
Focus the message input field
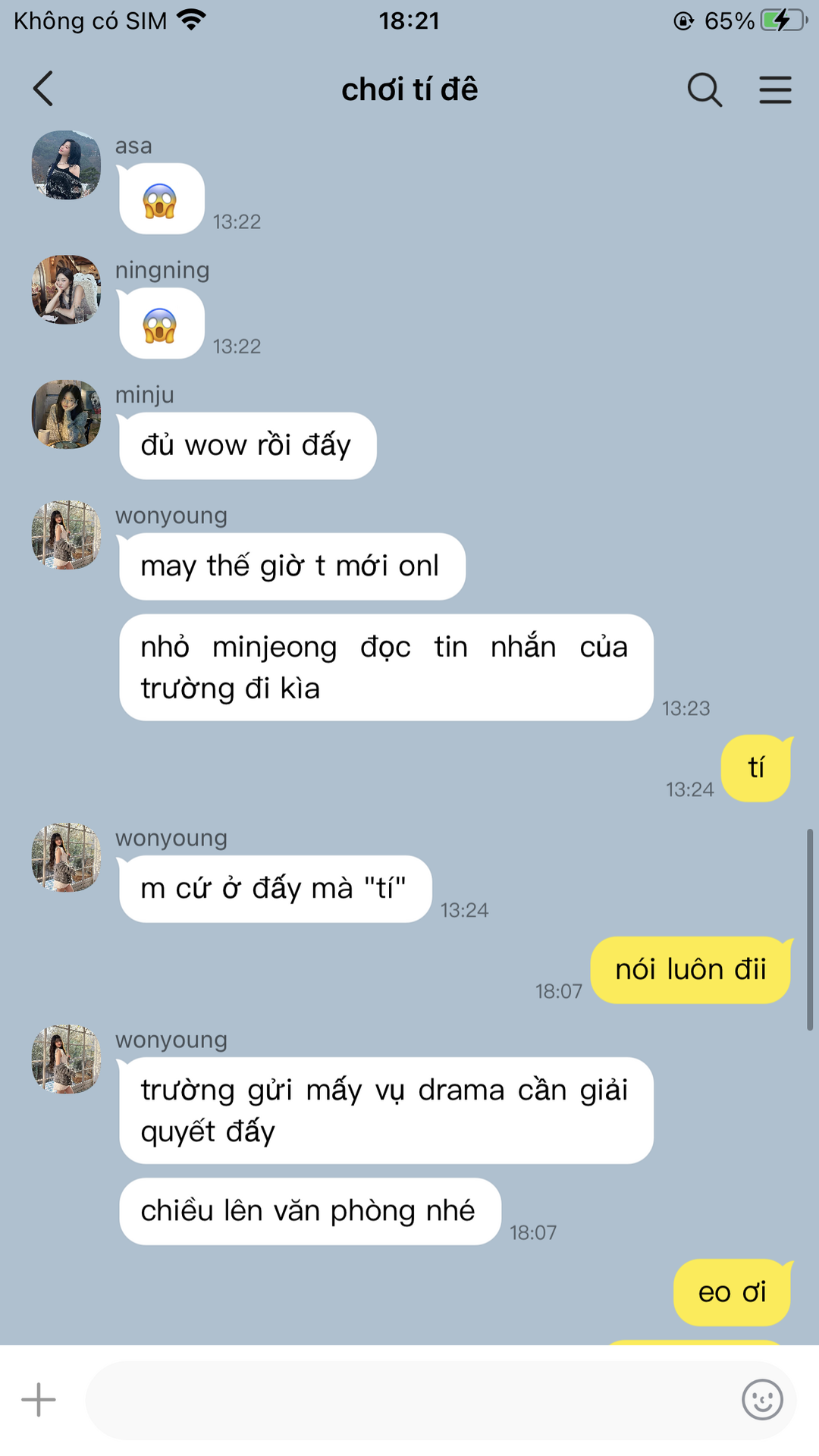point(409,1400)
